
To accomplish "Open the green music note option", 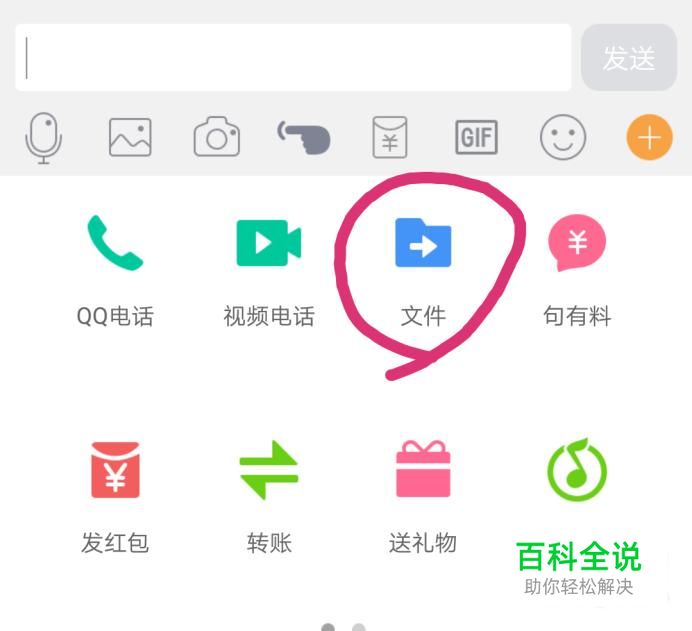I will (x=577, y=470).
